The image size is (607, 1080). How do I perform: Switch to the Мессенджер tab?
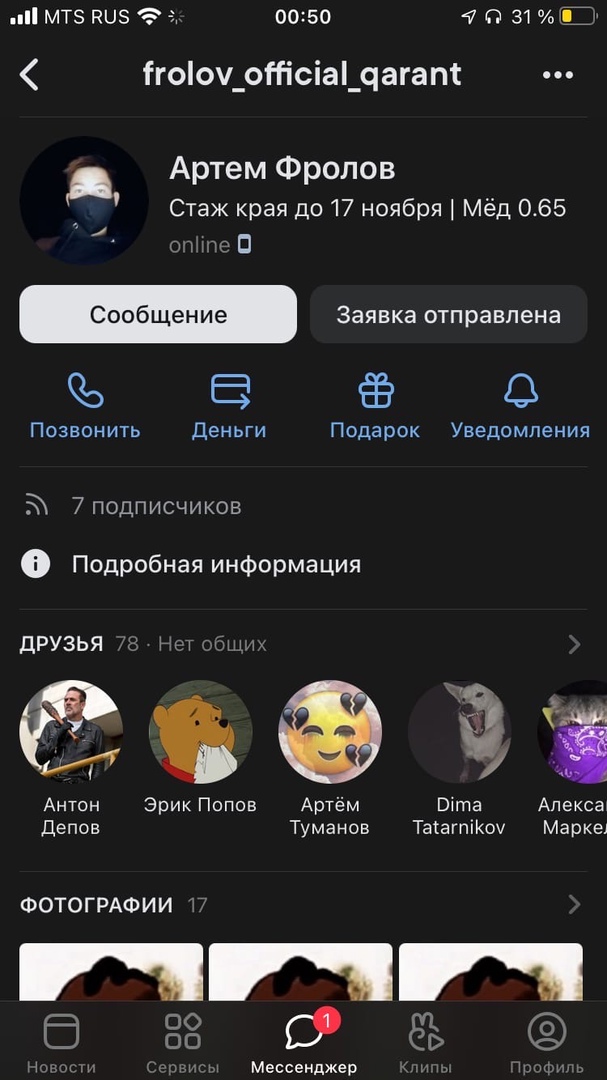click(x=303, y=1043)
